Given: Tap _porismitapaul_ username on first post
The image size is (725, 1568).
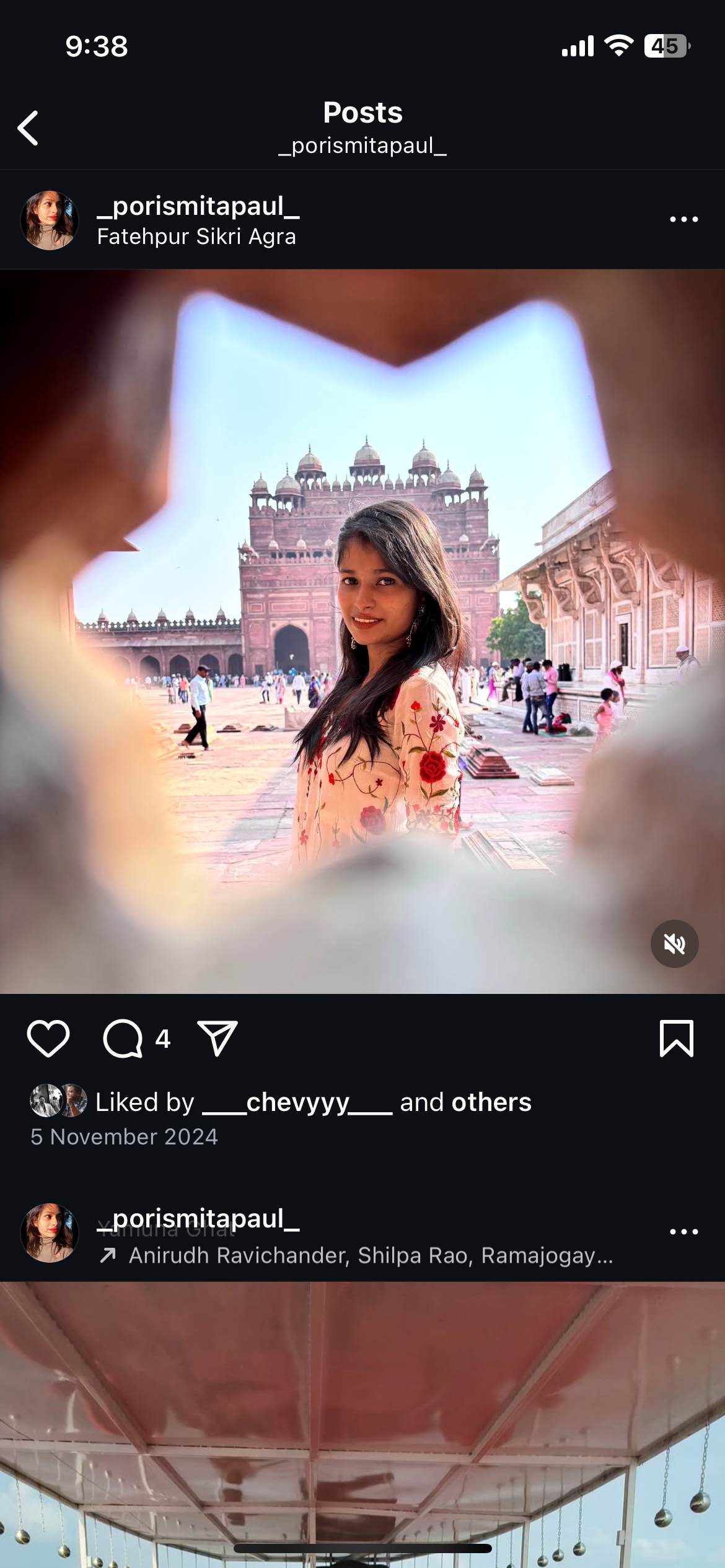Looking at the screenshot, I should pos(198,206).
